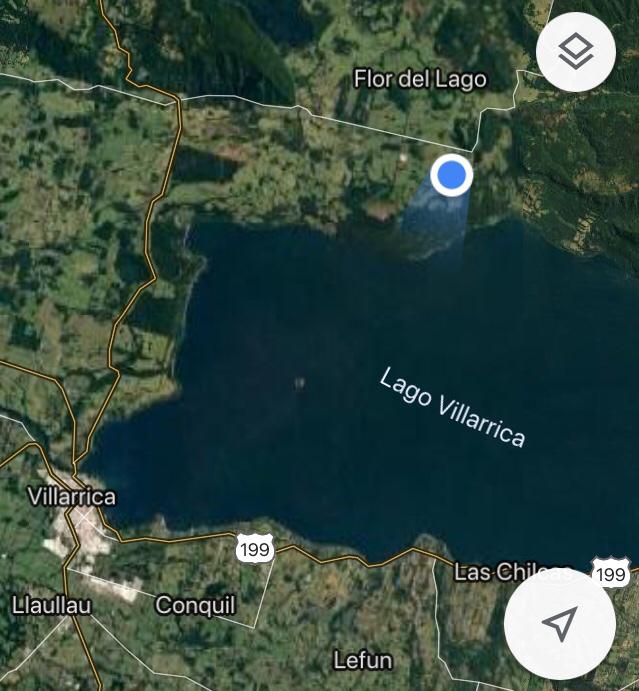The image size is (639, 691).
Task: Select the Flor del Lago place label
Action: (420, 79)
